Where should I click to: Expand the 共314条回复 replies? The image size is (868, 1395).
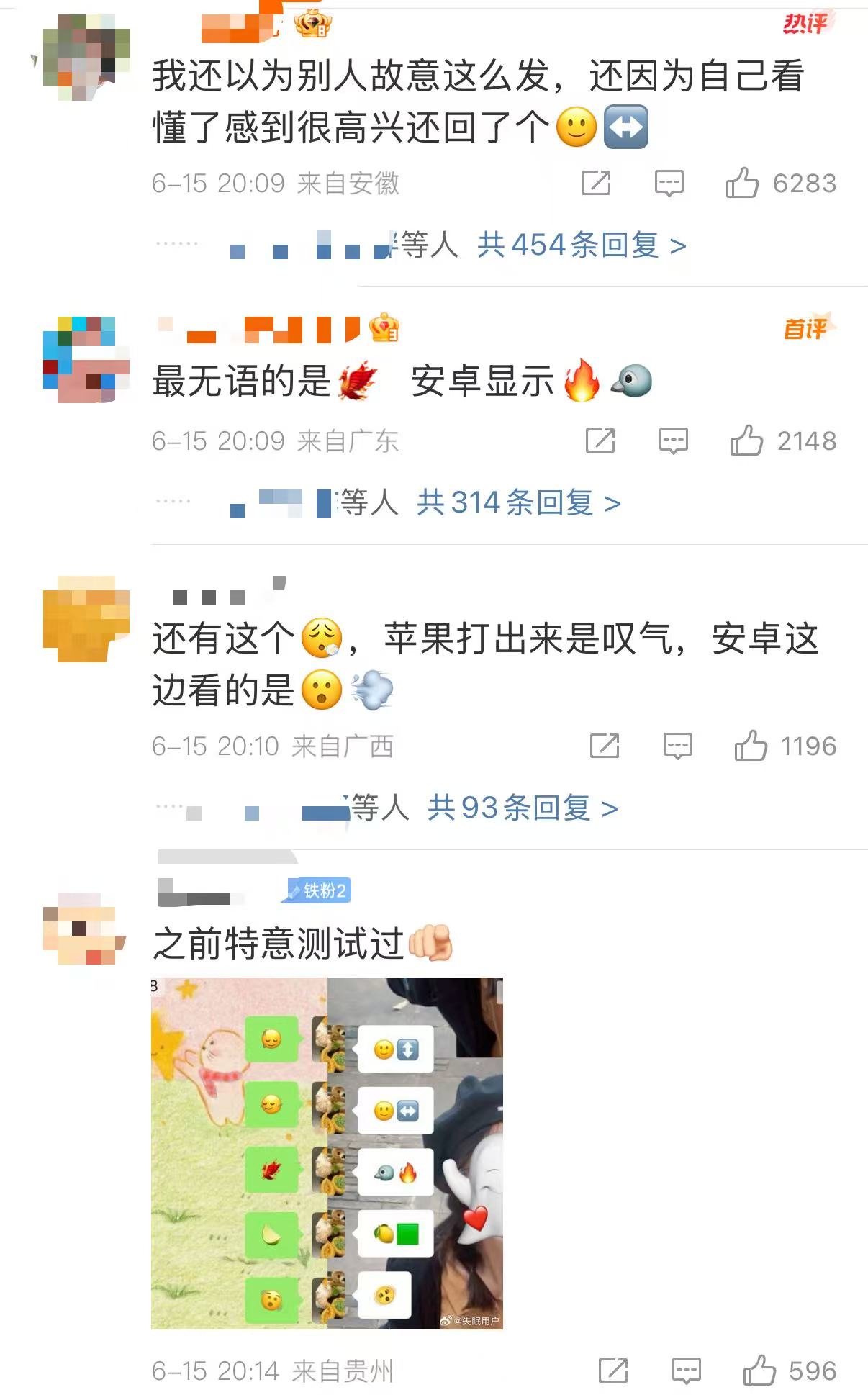point(518,502)
